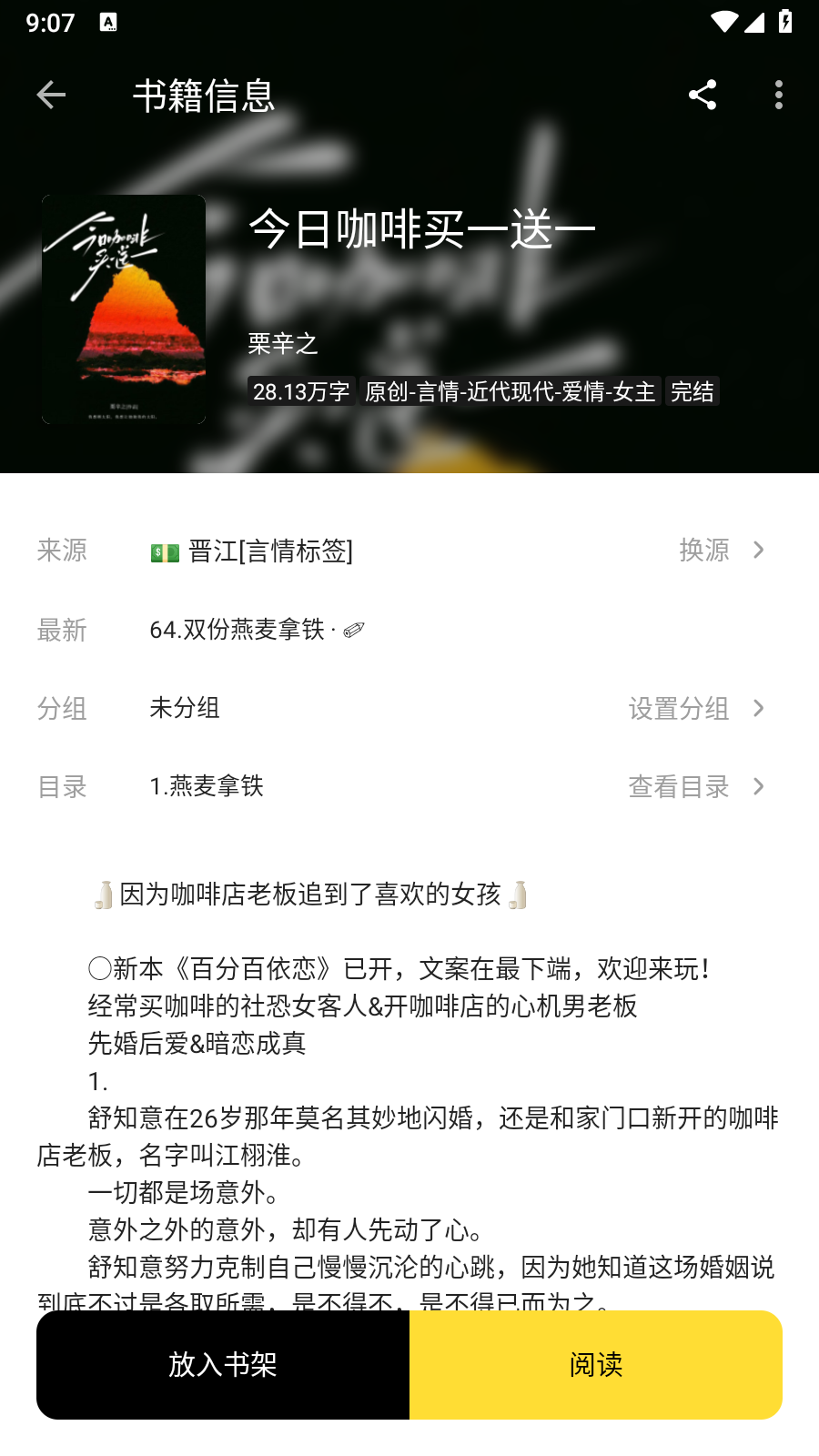Go back from book info page

51,95
